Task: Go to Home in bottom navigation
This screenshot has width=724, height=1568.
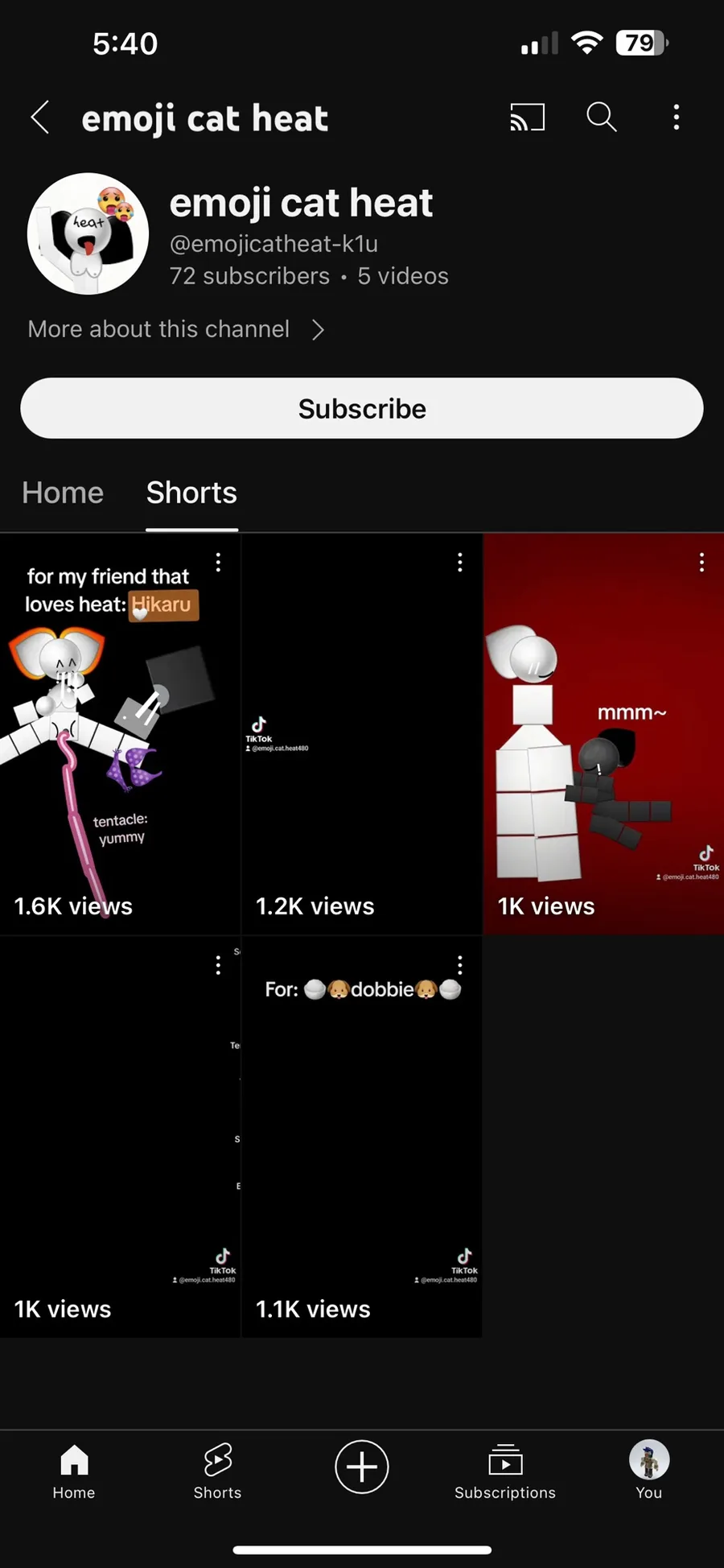Action: pyautogui.click(x=74, y=1471)
